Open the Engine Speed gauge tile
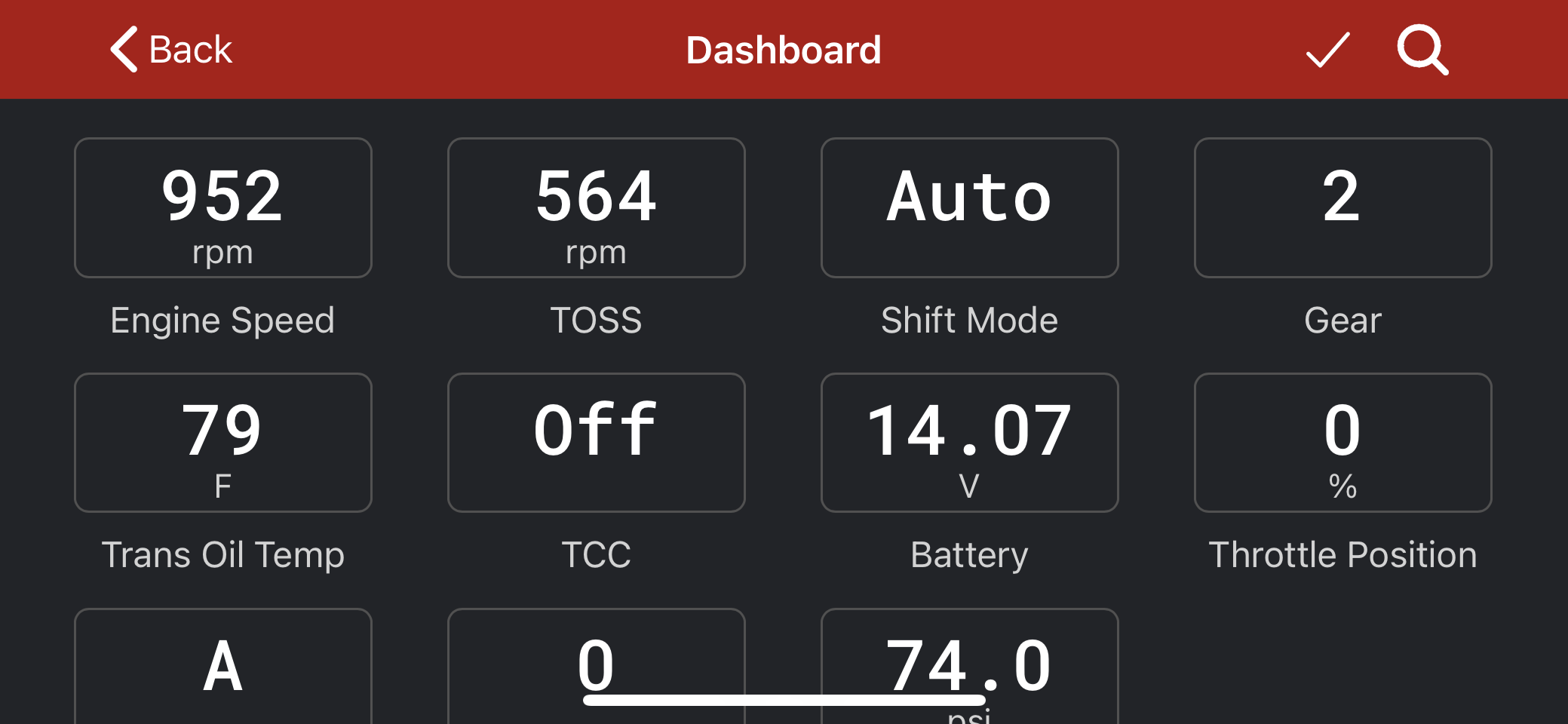The image size is (1568, 724). tap(223, 208)
